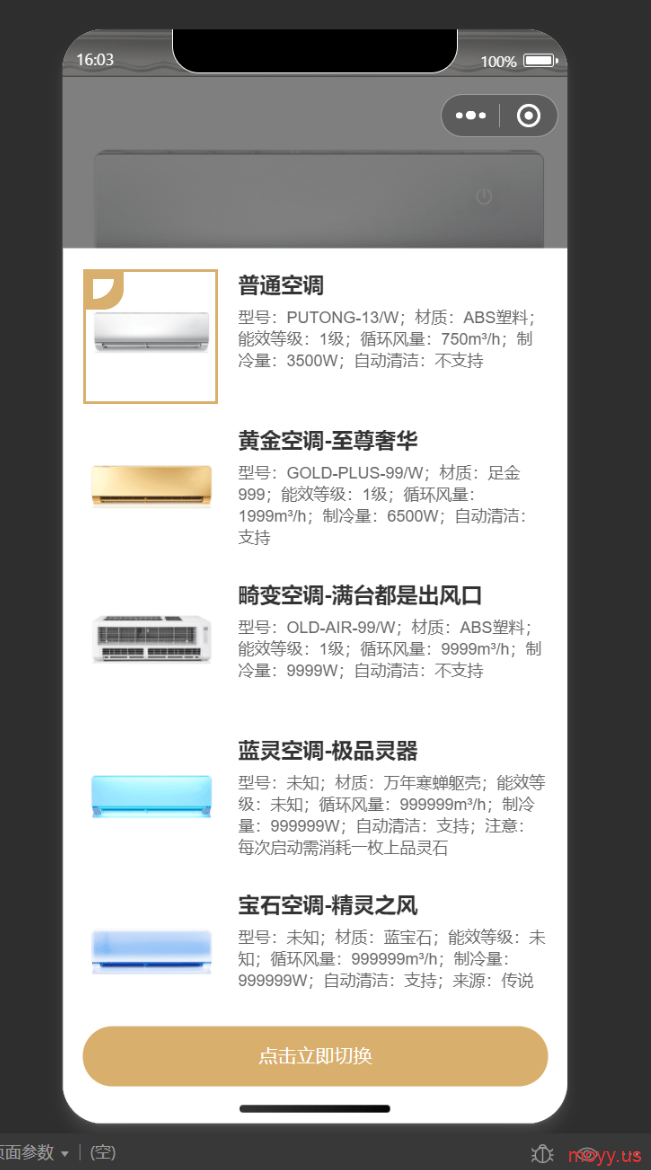Select the 普通空调 option
Screen dimensions: 651x1170
tap(315, 337)
